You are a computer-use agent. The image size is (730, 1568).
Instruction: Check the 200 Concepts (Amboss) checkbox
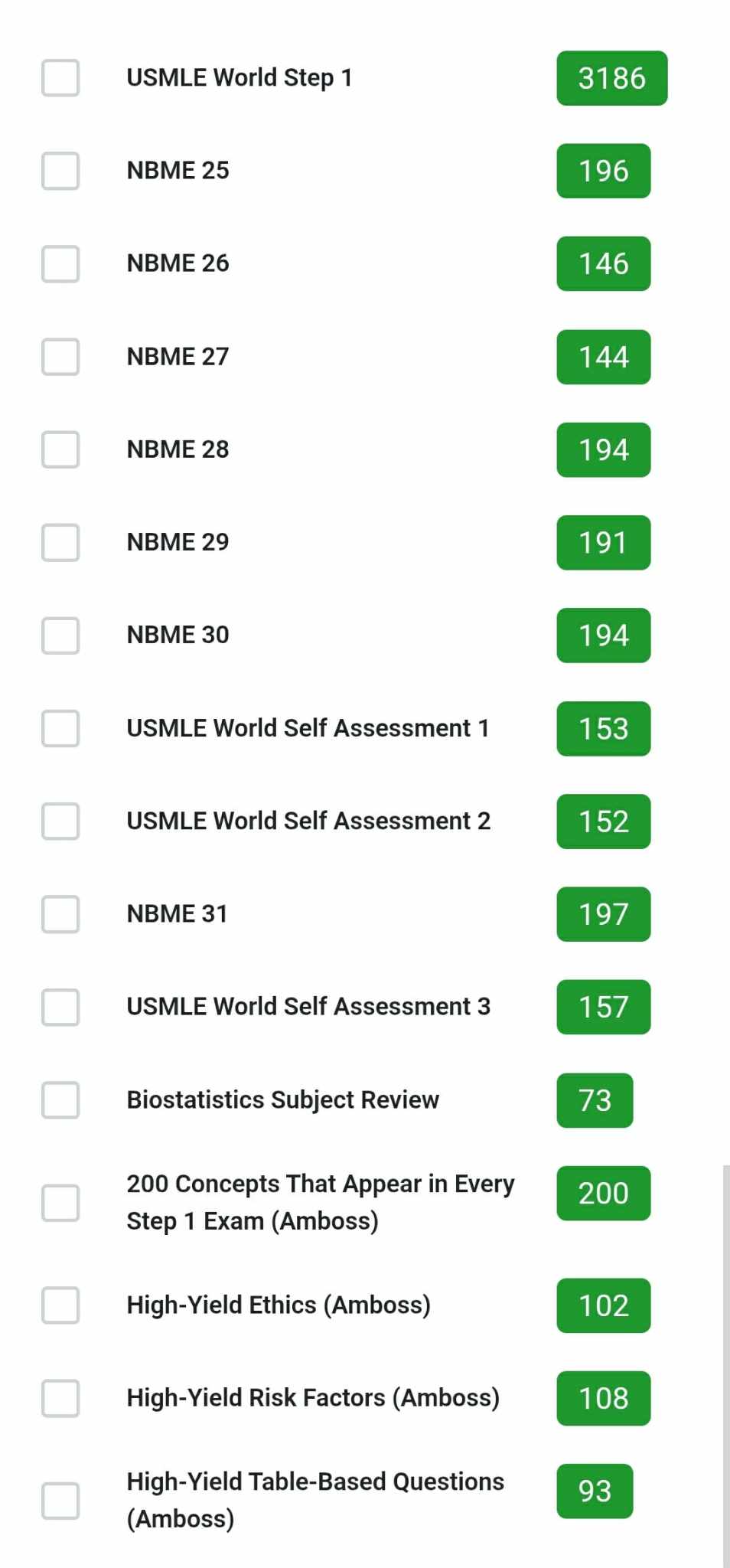(x=60, y=1203)
